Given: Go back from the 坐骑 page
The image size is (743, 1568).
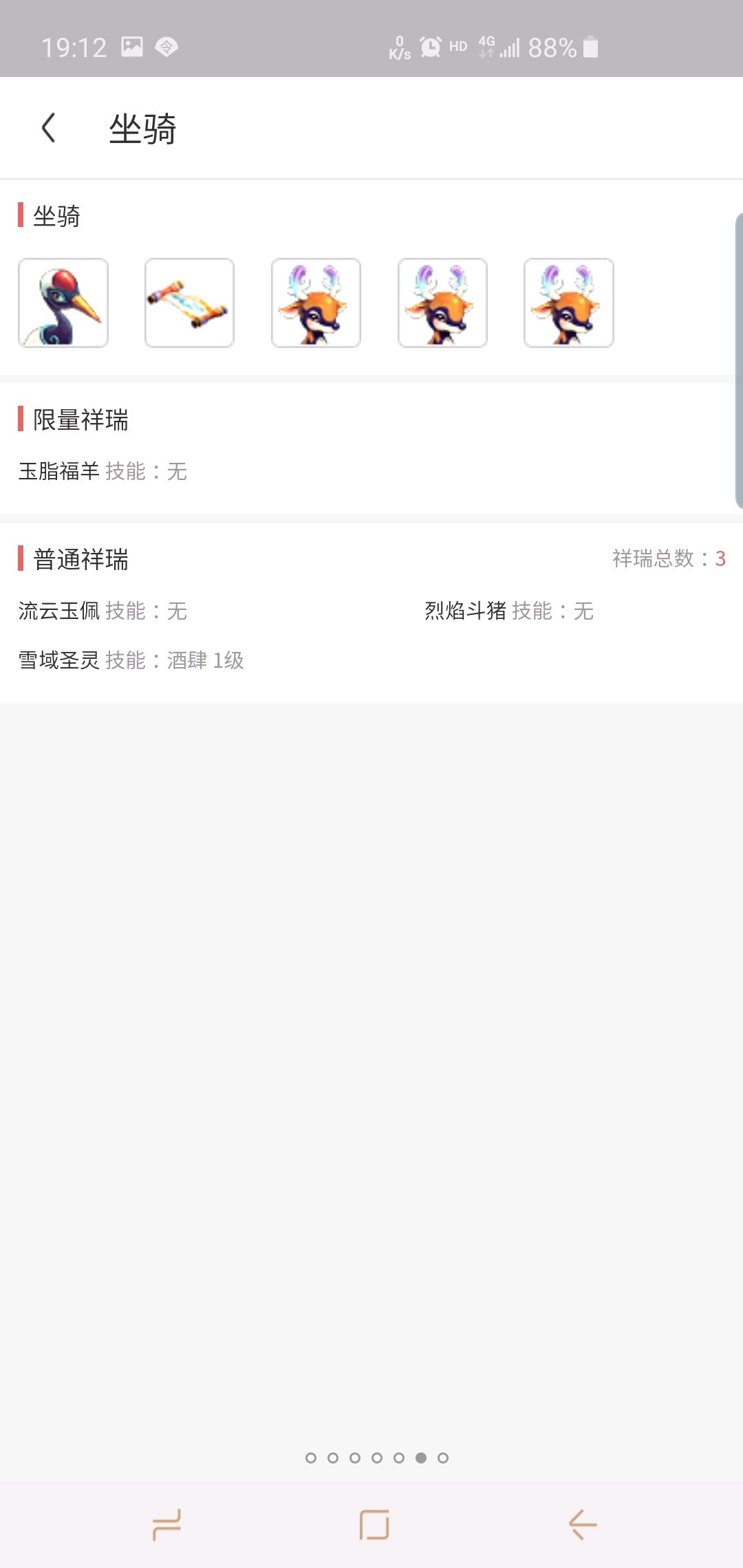Looking at the screenshot, I should coord(48,129).
